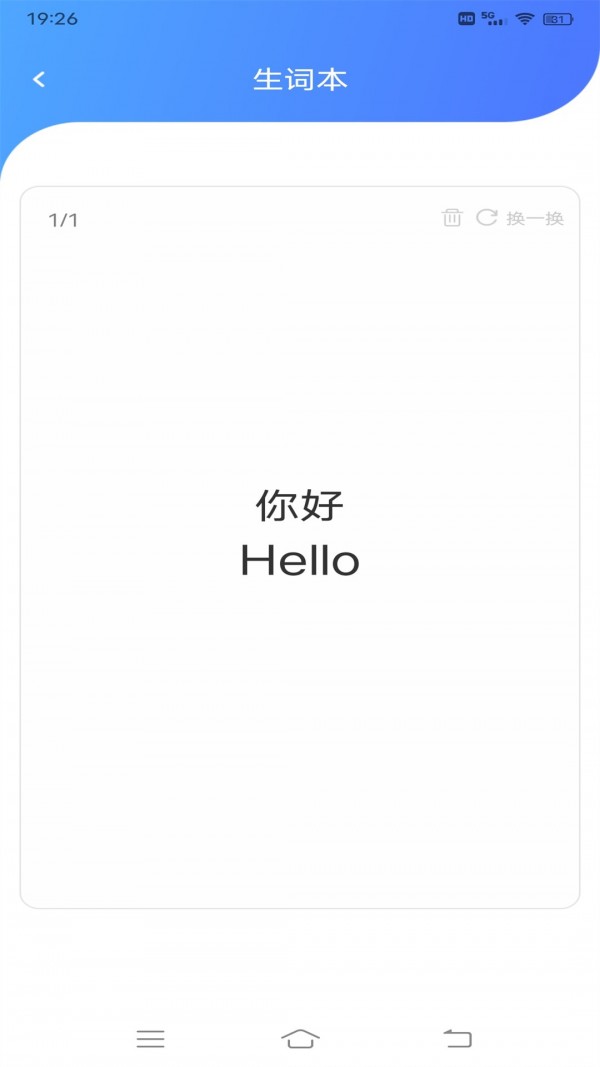This screenshot has height=1067, width=600.
Task: Go to the system home screen
Action: (300, 1039)
